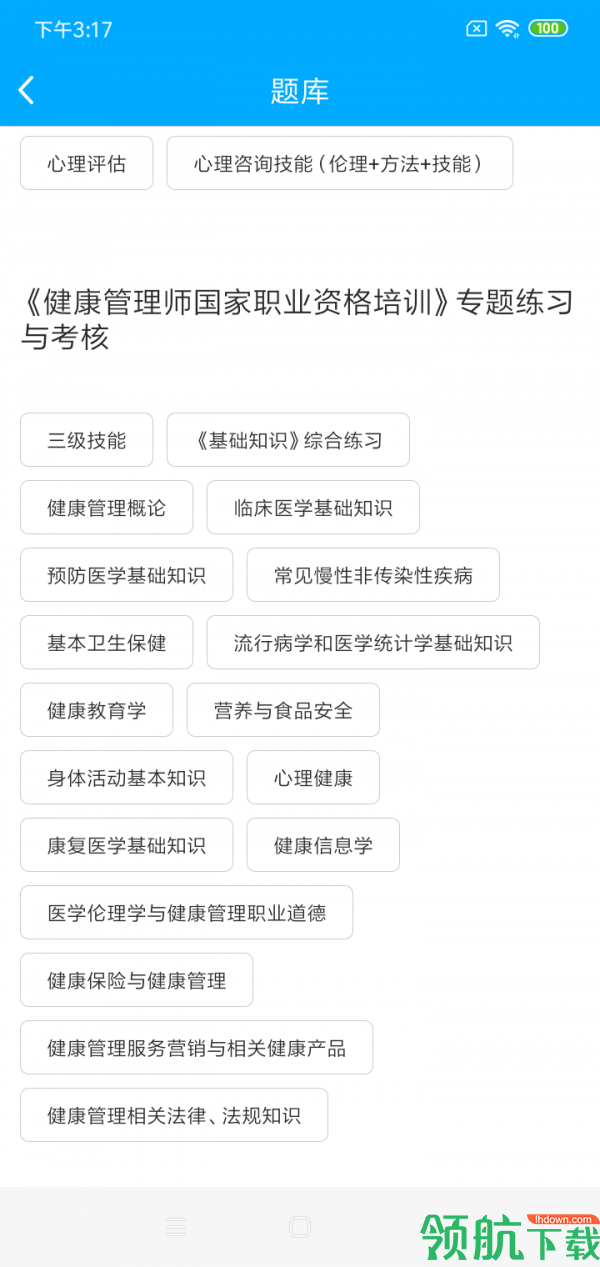The image size is (600, 1267).
Task: Open 健康保险与健康管理
Action: (137, 980)
